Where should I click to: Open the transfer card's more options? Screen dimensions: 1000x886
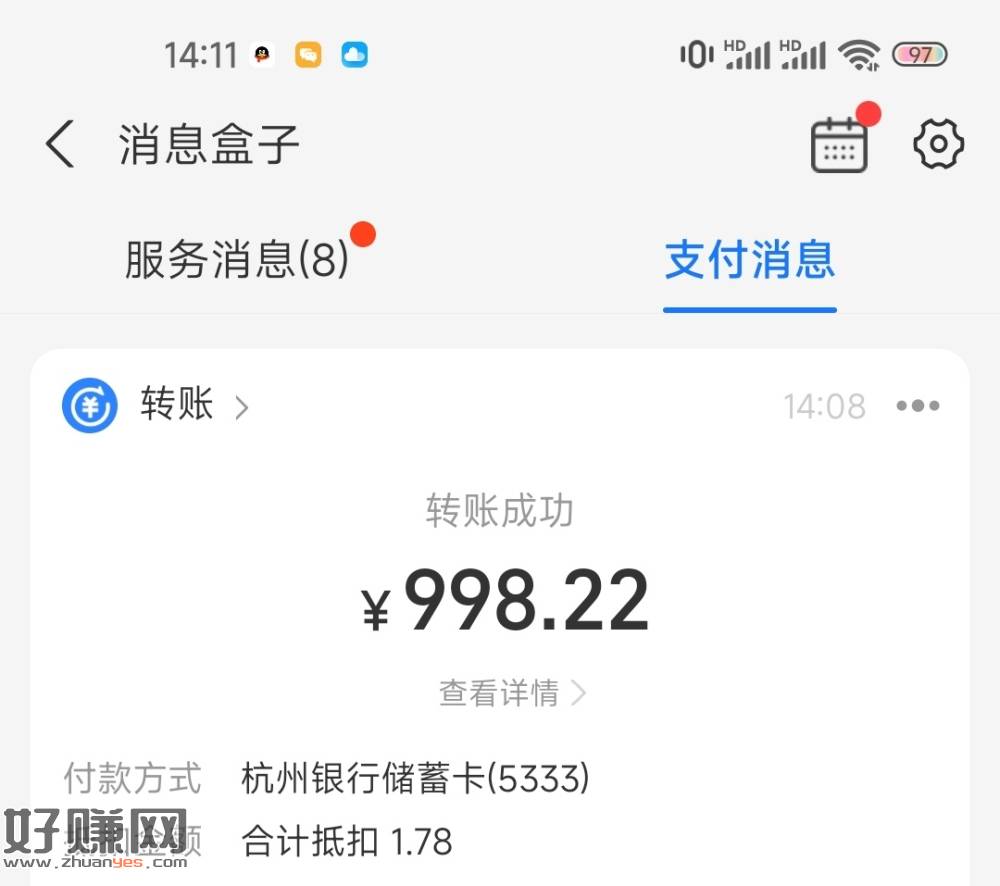pos(917,406)
